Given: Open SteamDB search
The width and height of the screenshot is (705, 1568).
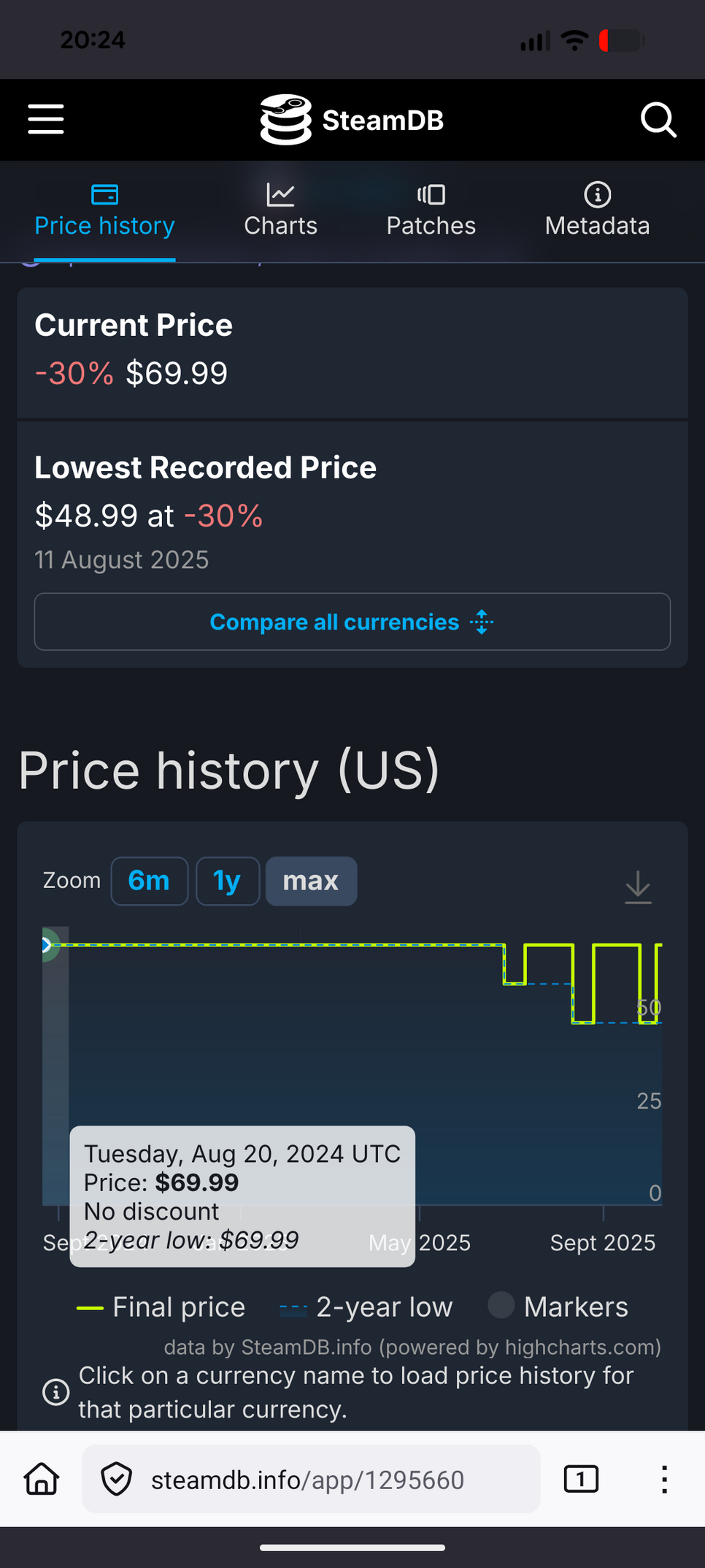Looking at the screenshot, I should tap(658, 120).
